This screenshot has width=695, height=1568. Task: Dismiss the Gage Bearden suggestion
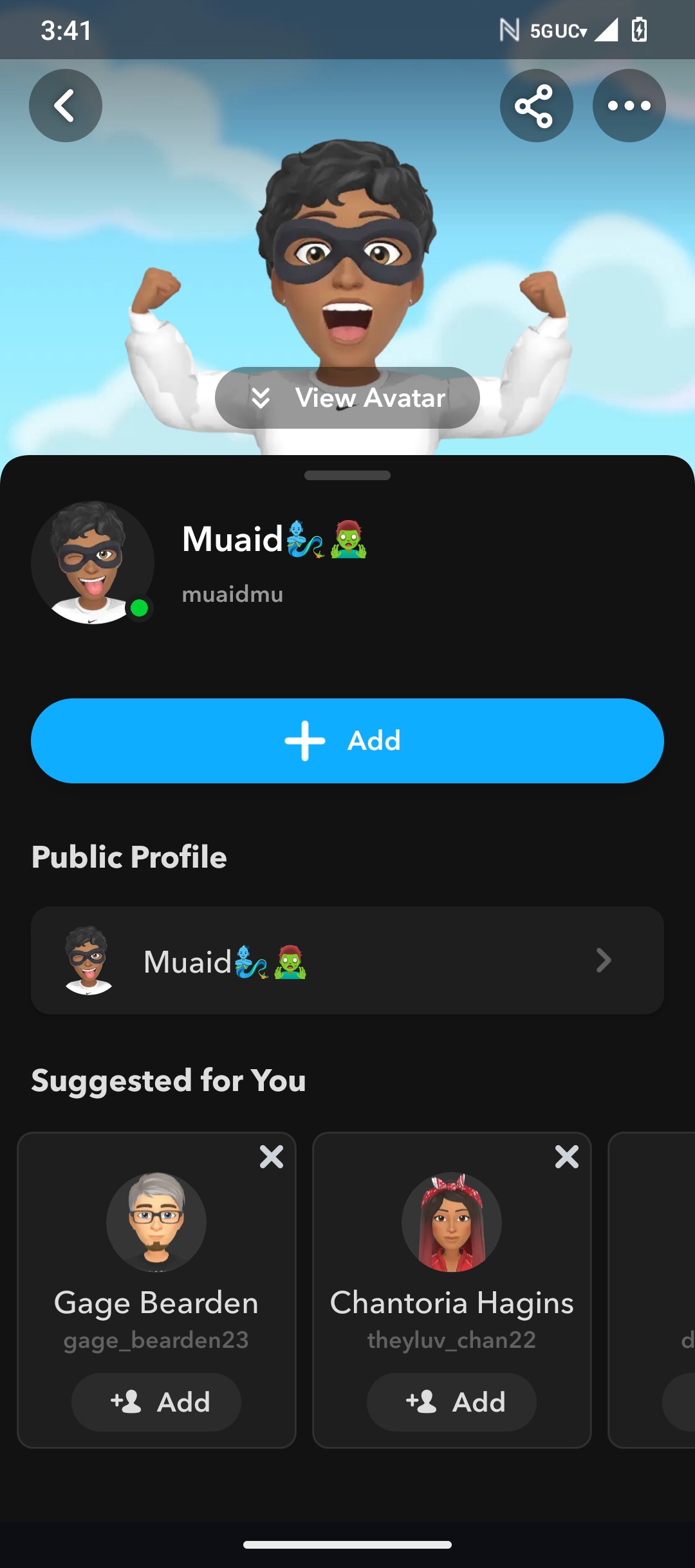[272, 1157]
